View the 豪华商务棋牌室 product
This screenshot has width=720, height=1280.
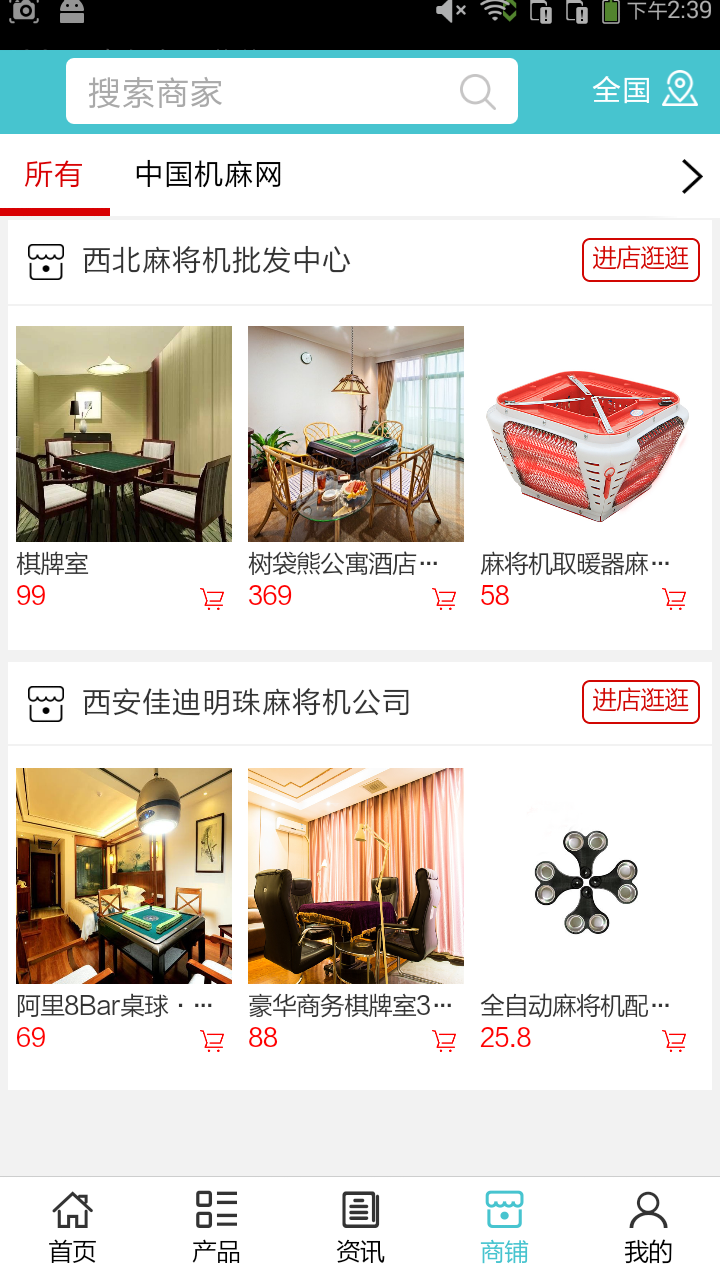[x=356, y=876]
